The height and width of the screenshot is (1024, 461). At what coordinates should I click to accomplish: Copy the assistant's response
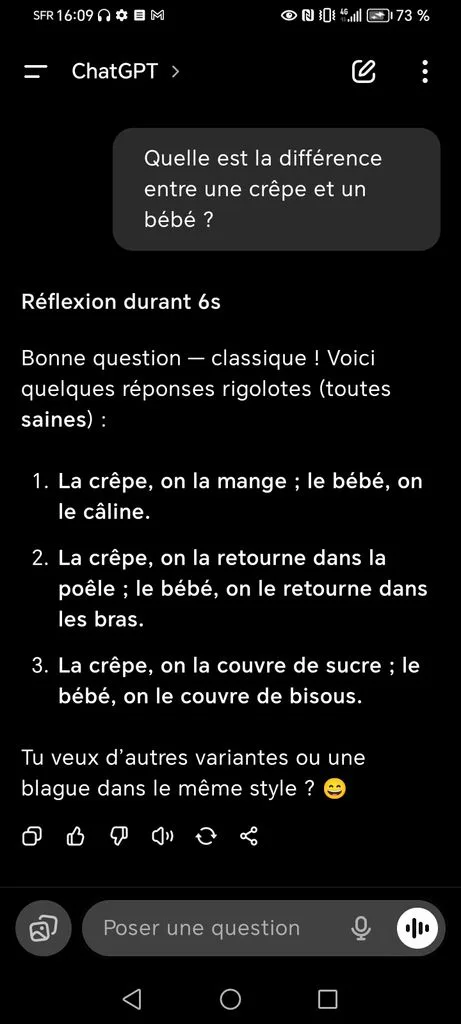tap(31, 836)
